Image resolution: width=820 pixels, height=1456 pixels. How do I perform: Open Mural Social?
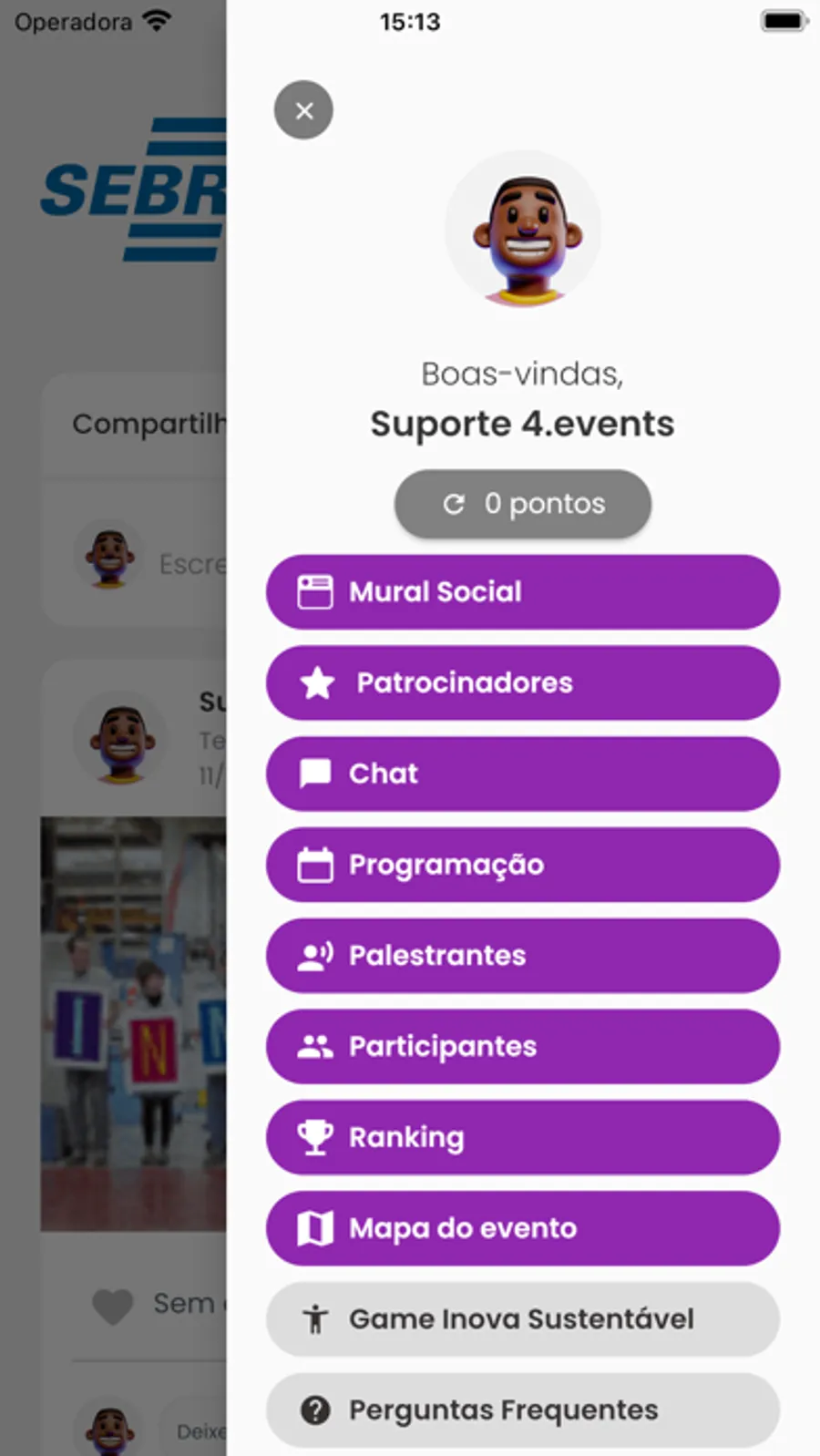click(x=522, y=592)
